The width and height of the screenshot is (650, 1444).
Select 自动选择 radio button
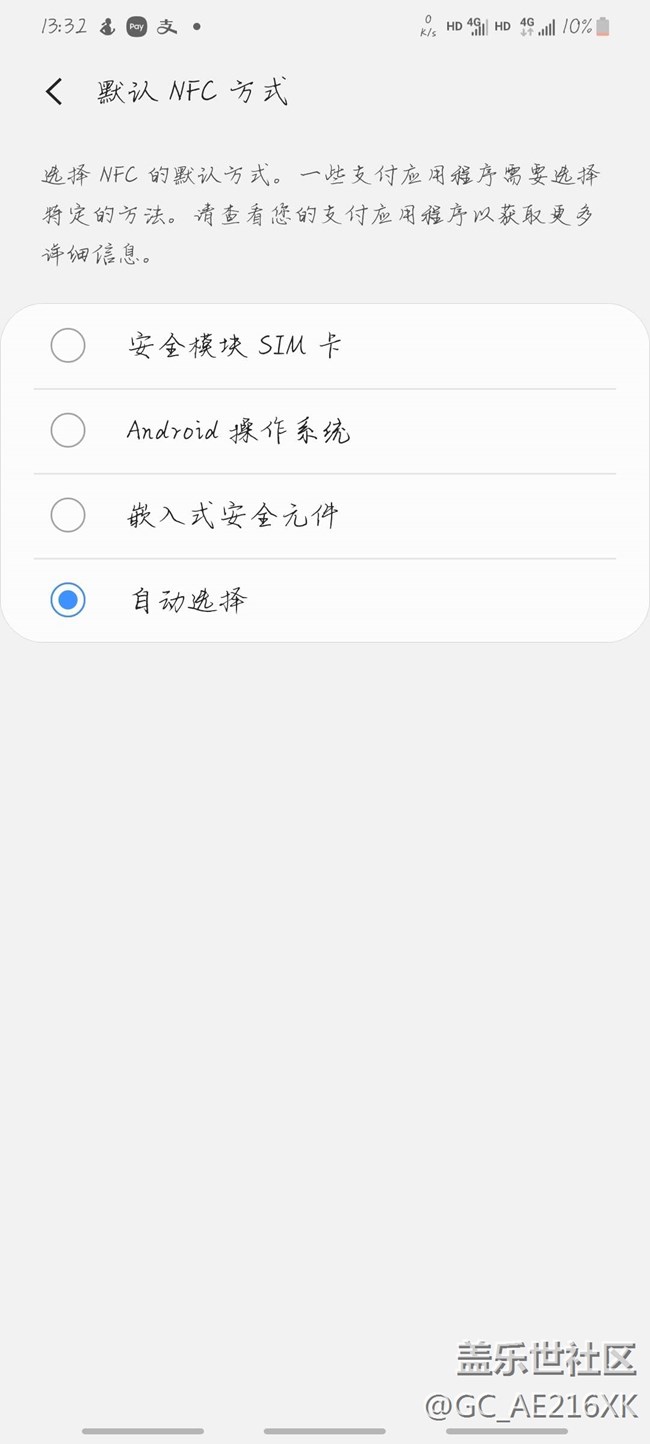[68, 600]
